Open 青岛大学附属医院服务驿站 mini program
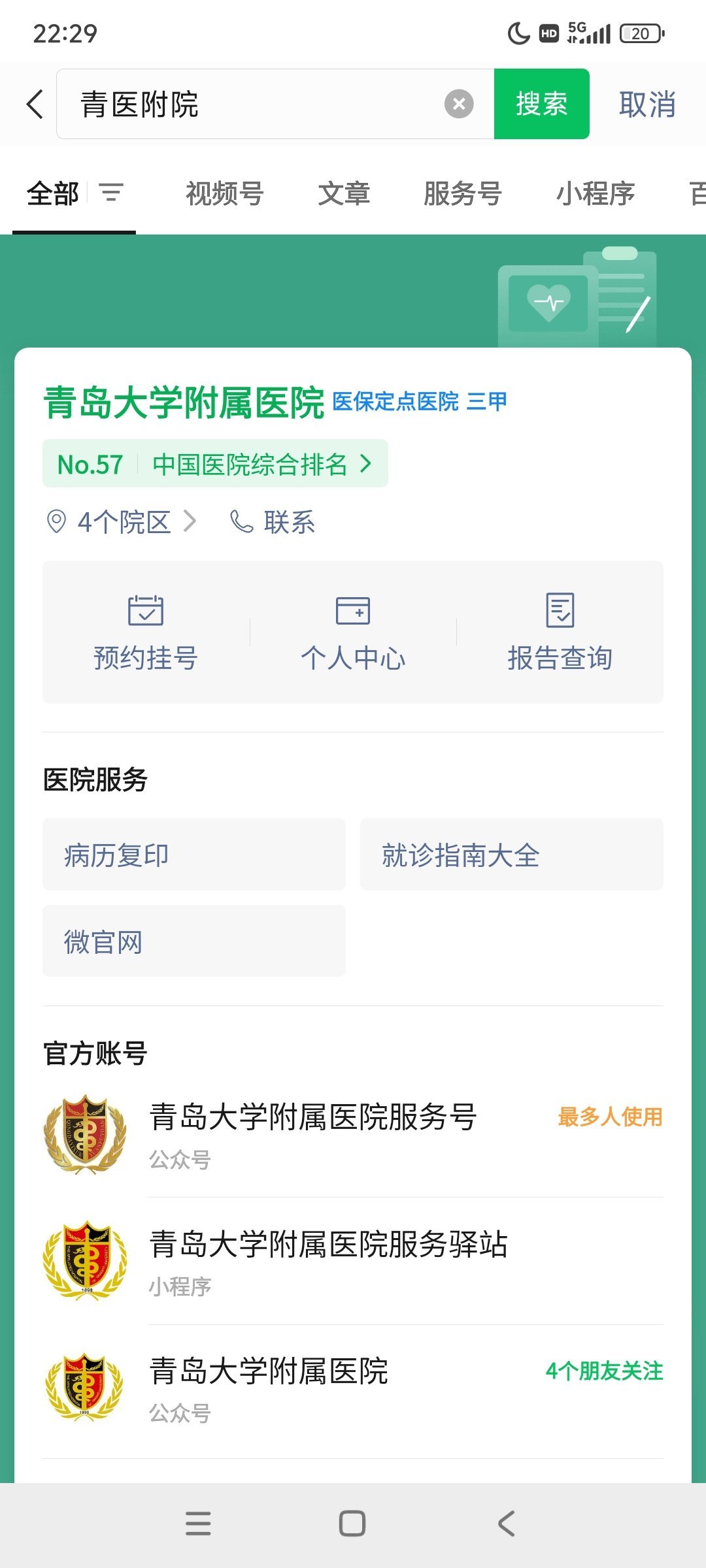This screenshot has height=1568, width=706. point(353,1261)
